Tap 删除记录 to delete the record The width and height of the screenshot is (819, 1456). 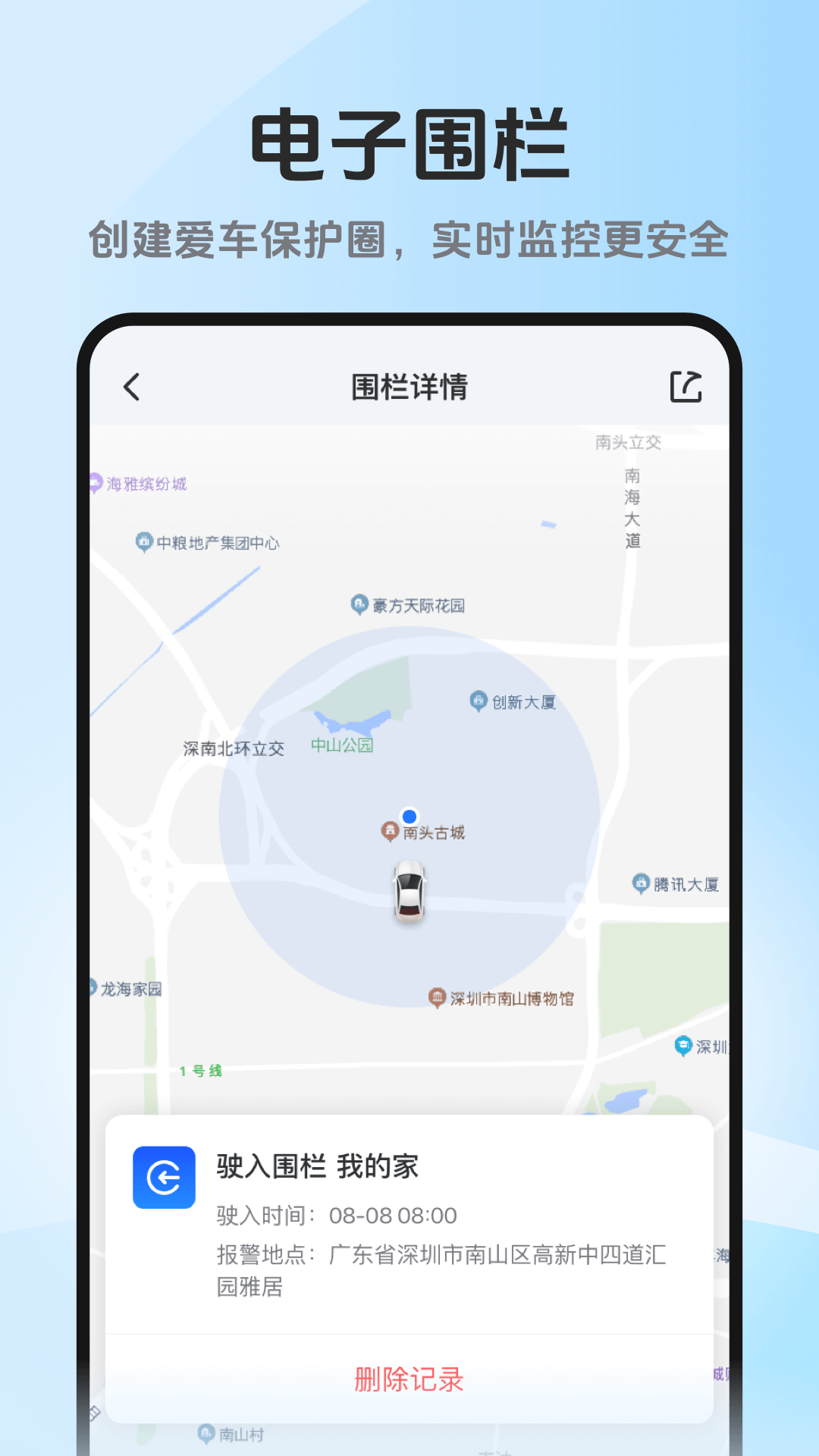[409, 1379]
